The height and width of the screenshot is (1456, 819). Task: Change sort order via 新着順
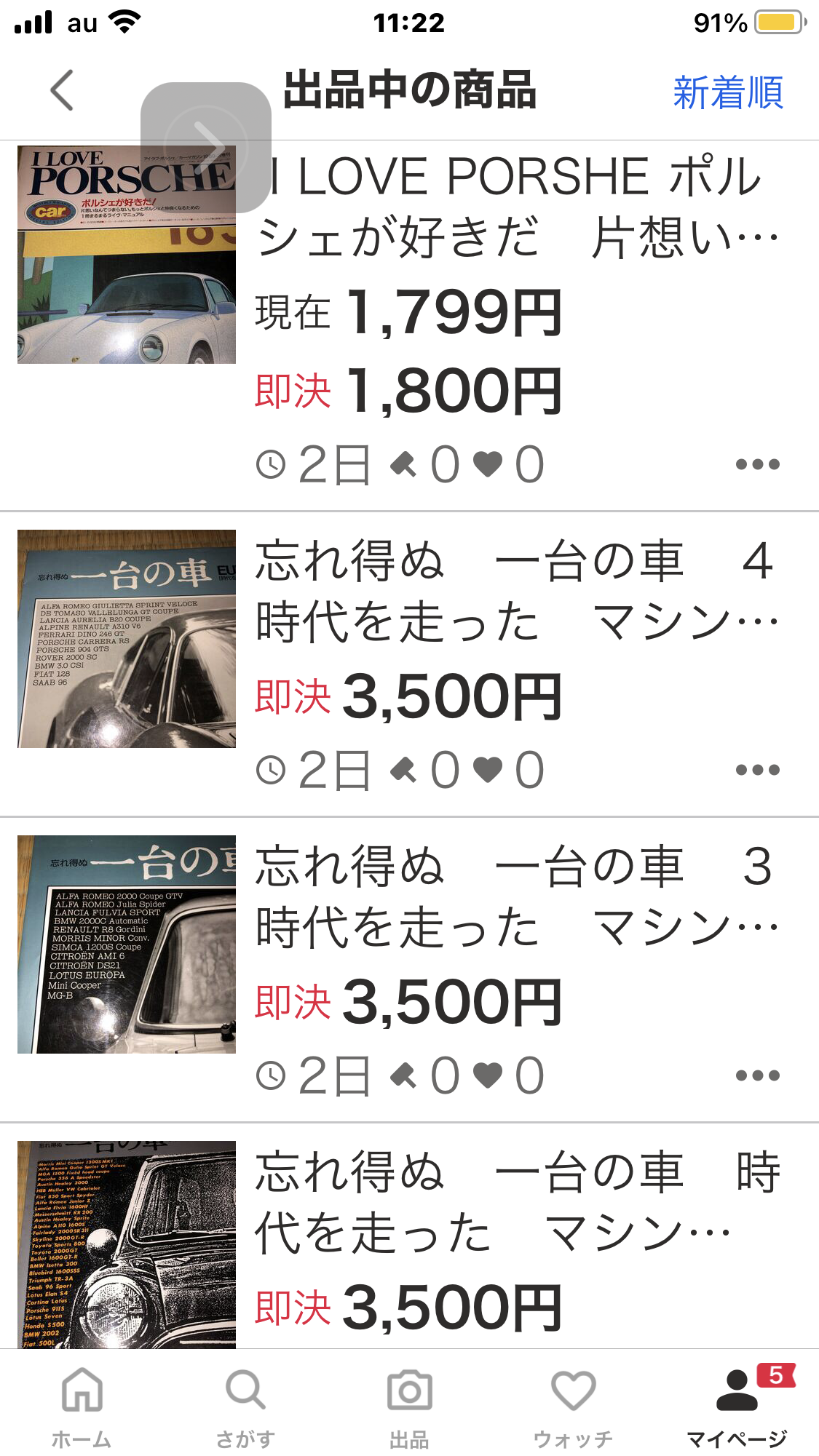(x=728, y=92)
